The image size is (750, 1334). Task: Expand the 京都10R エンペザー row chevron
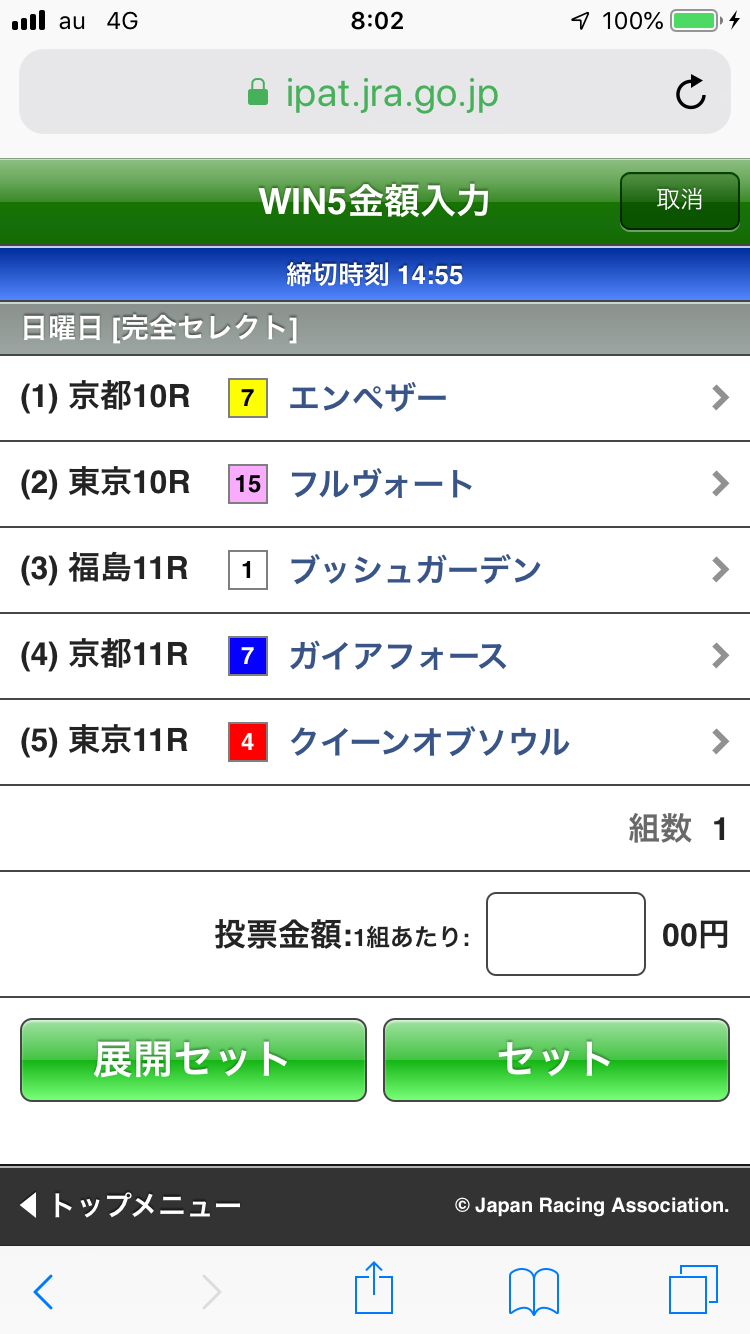coord(721,397)
